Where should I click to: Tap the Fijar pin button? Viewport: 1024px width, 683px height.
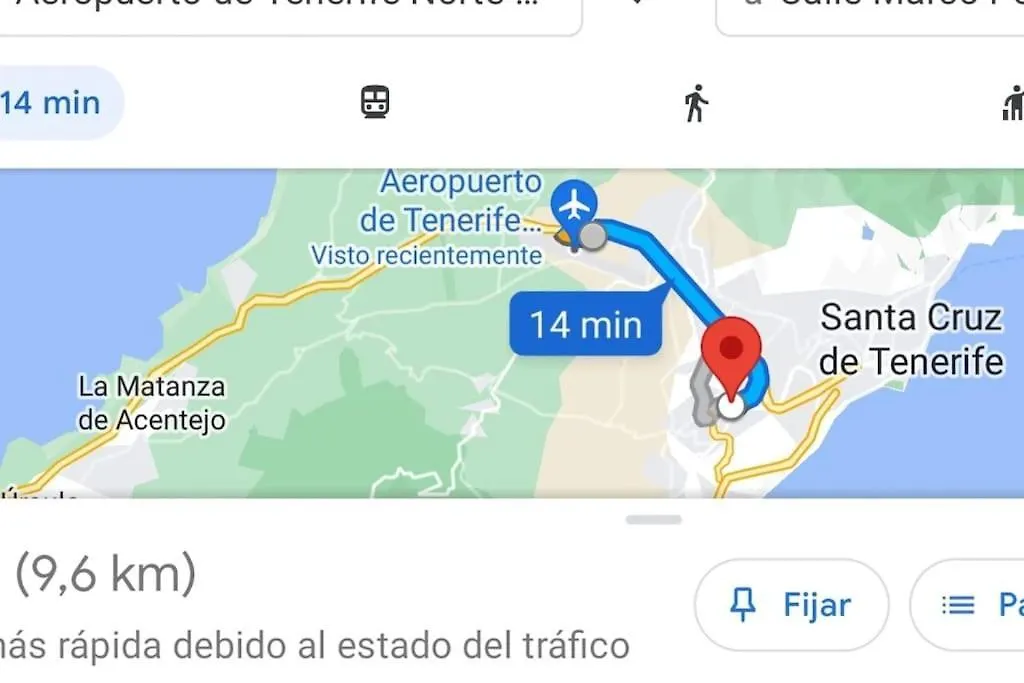click(x=791, y=605)
